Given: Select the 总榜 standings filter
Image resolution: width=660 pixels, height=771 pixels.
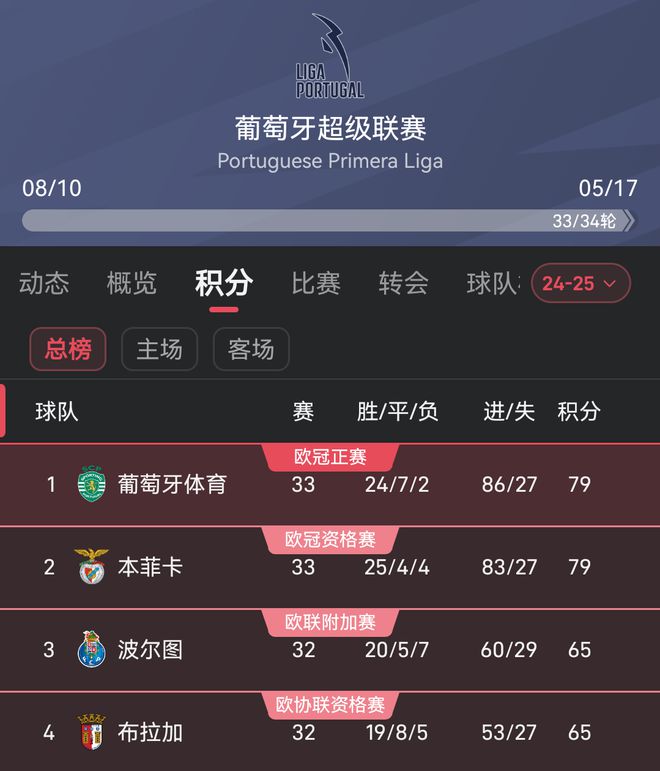Looking at the screenshot, I should [68, 349].
